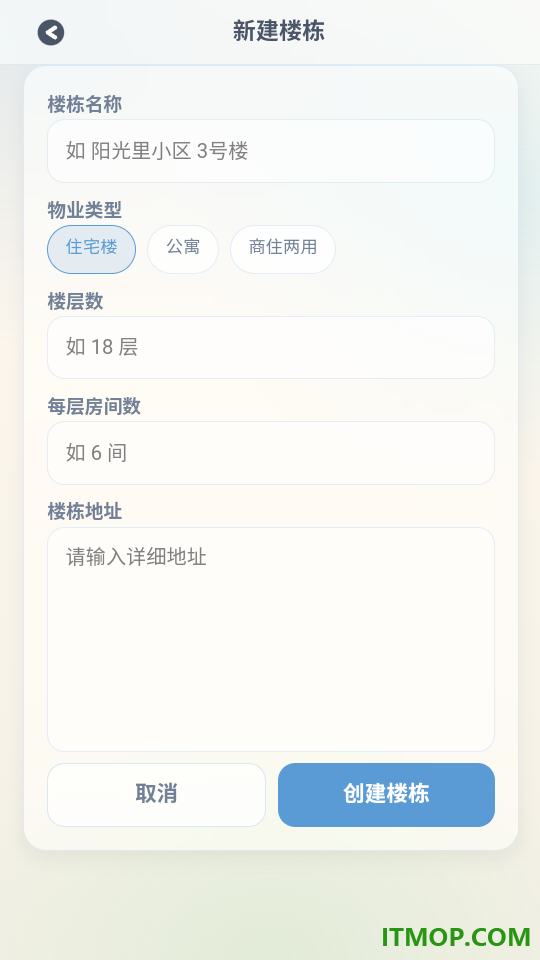
Task: Tap the 楼栋名称 input field
Action: click(271, 151)
